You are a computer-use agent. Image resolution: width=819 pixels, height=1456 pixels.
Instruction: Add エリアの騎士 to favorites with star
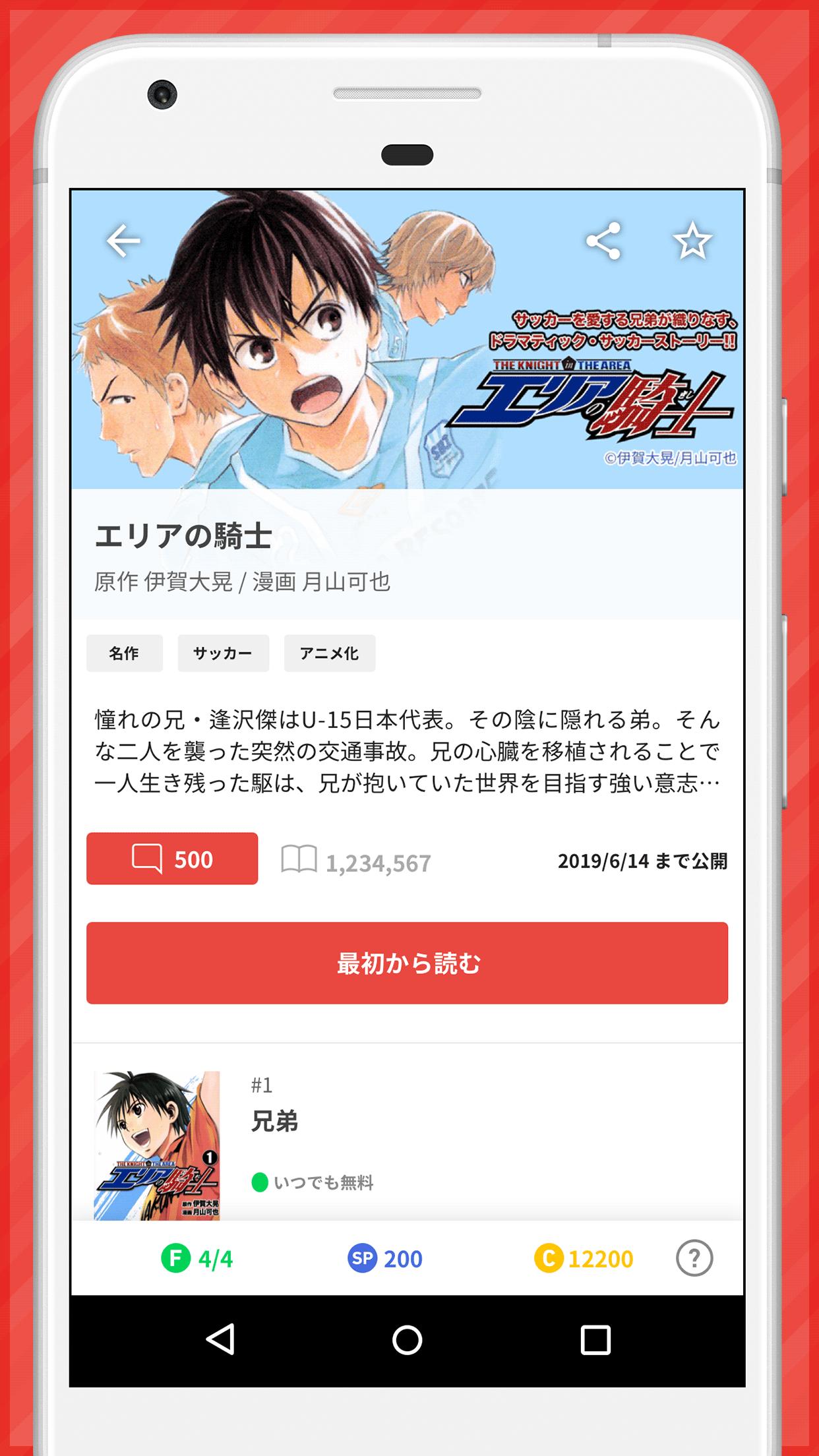(692, 241)
